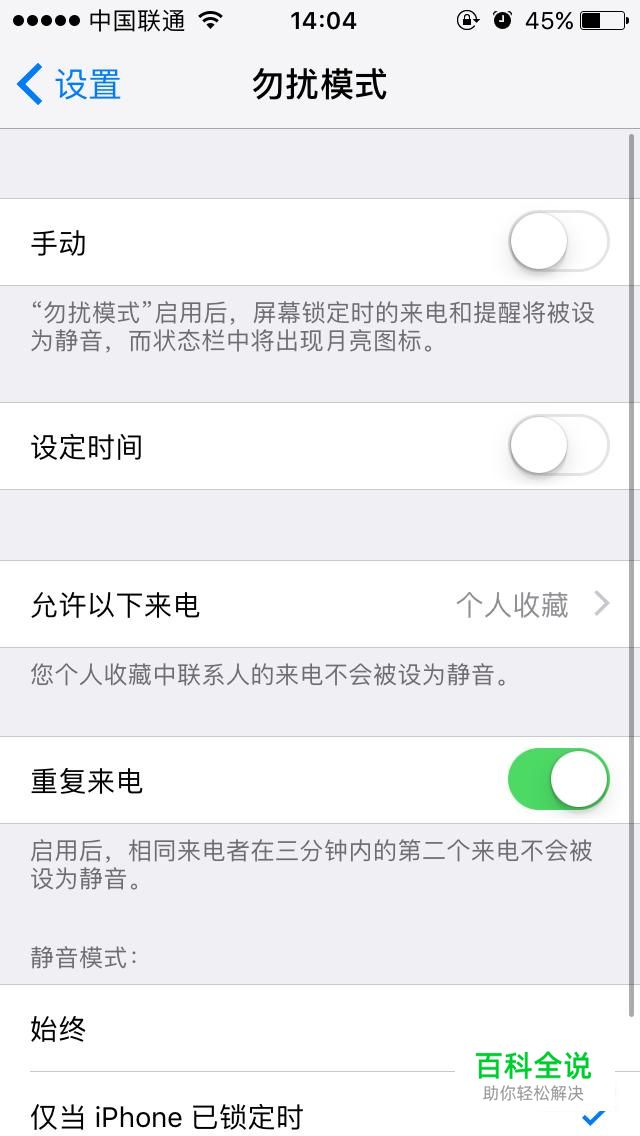Viewport: 640px width, 1136px height.
Task: Go back to 设置
Action: coord(70,85)
